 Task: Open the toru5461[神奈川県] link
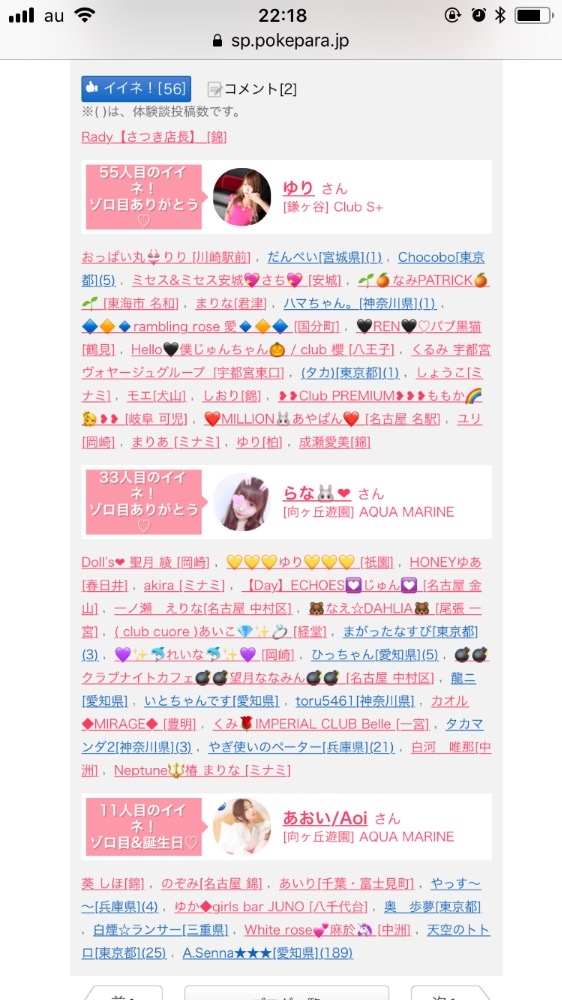coord(355,701)
